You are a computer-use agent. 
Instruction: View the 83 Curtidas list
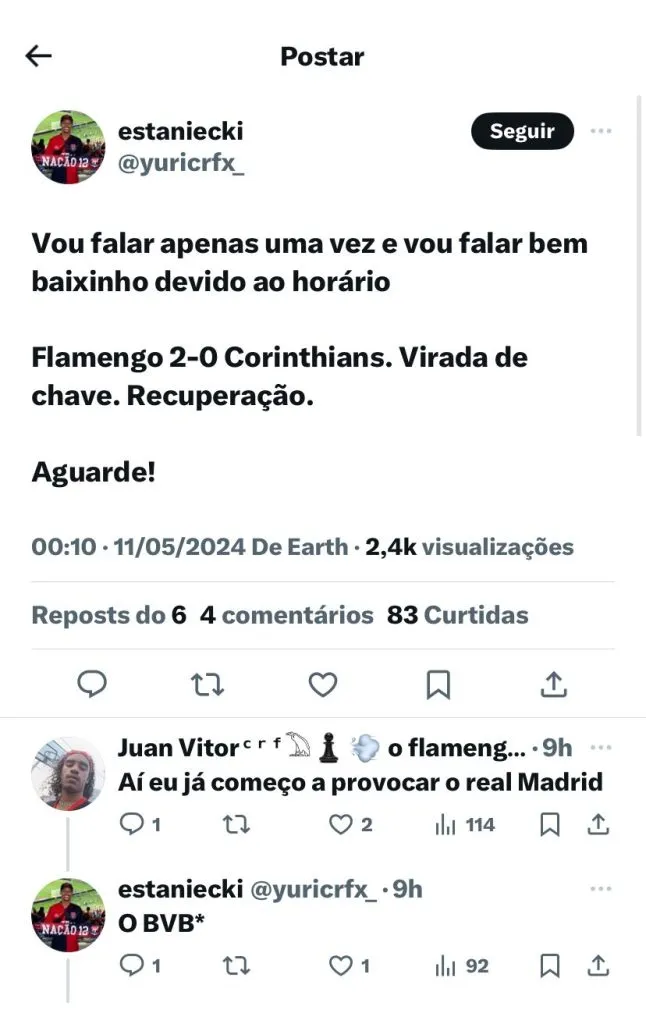[457, 615]
